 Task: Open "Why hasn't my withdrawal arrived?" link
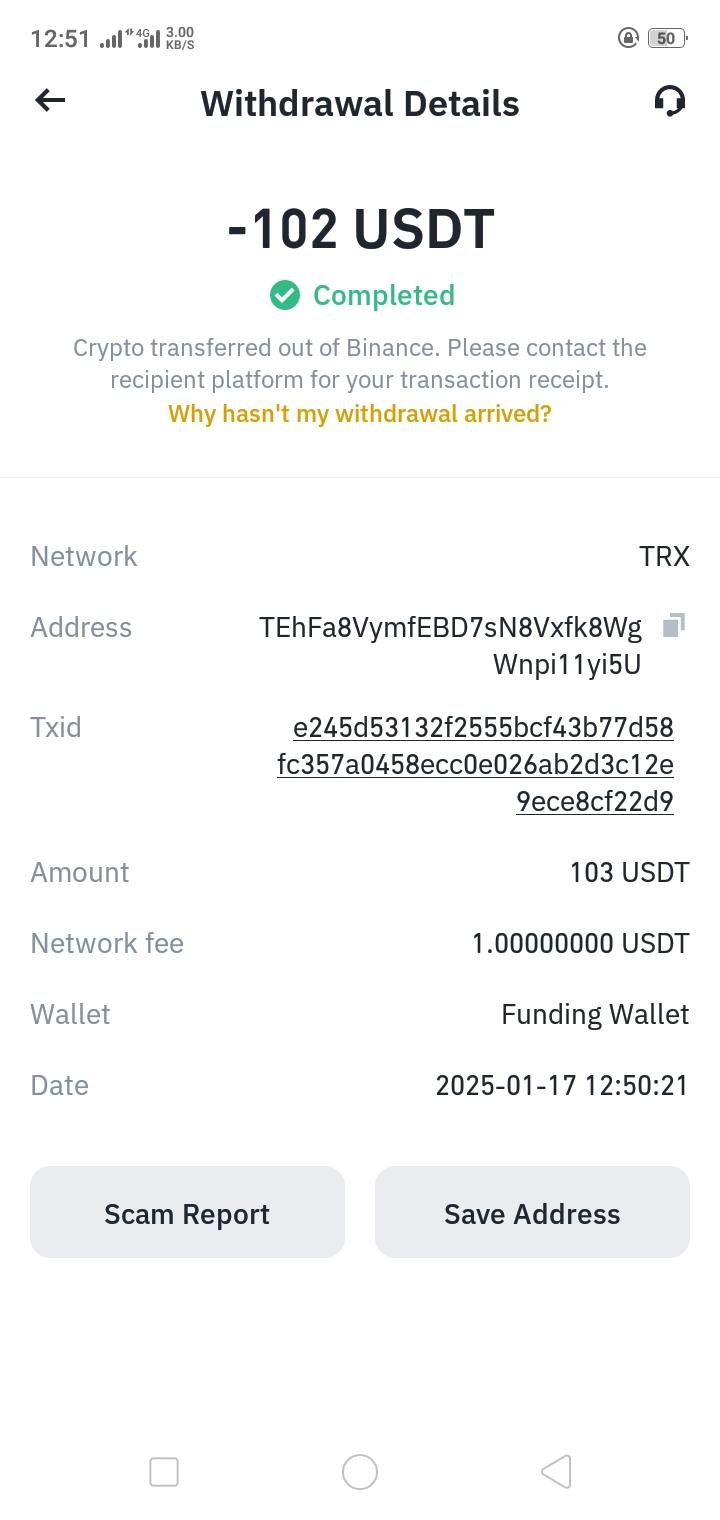[x=360, y=414]
